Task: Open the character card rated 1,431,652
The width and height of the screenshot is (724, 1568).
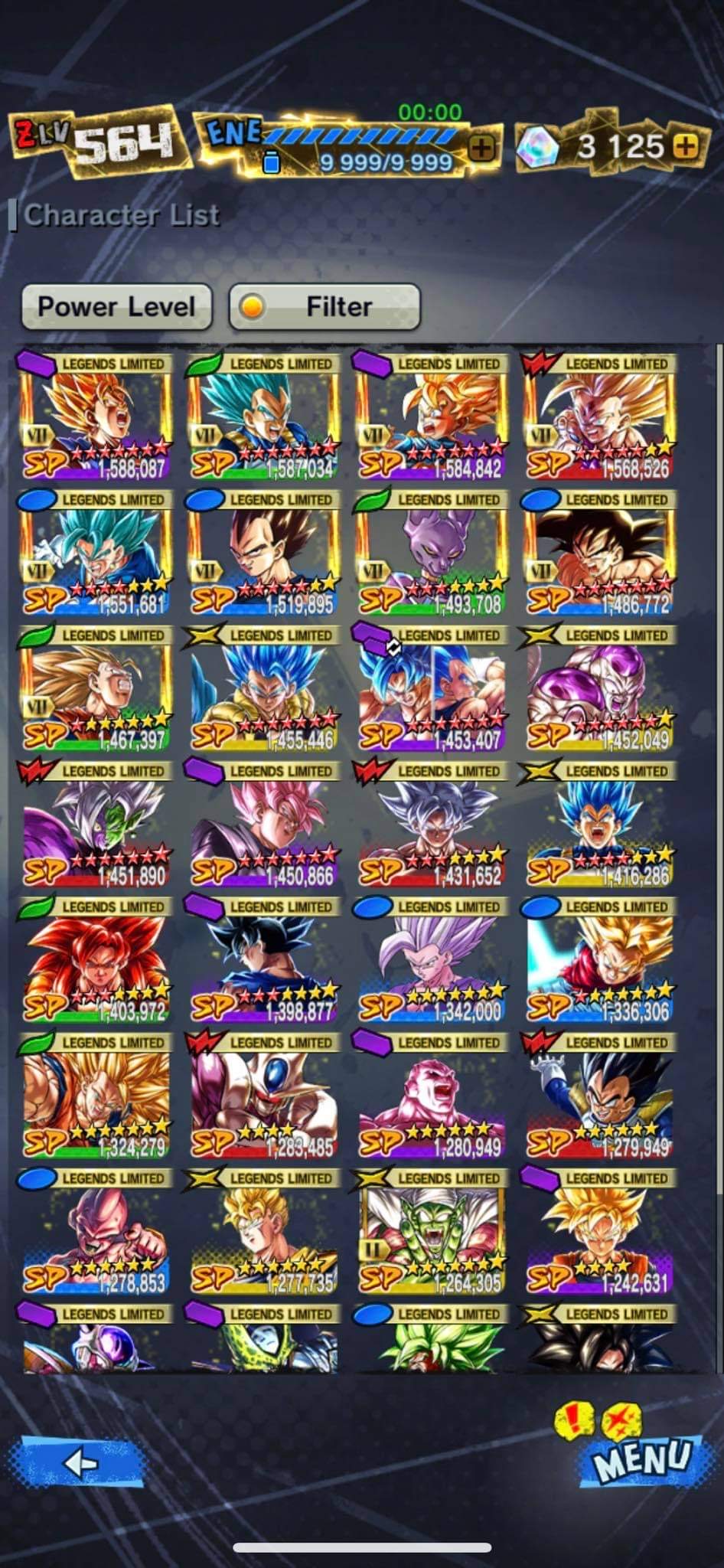Action: pos(431,824)
